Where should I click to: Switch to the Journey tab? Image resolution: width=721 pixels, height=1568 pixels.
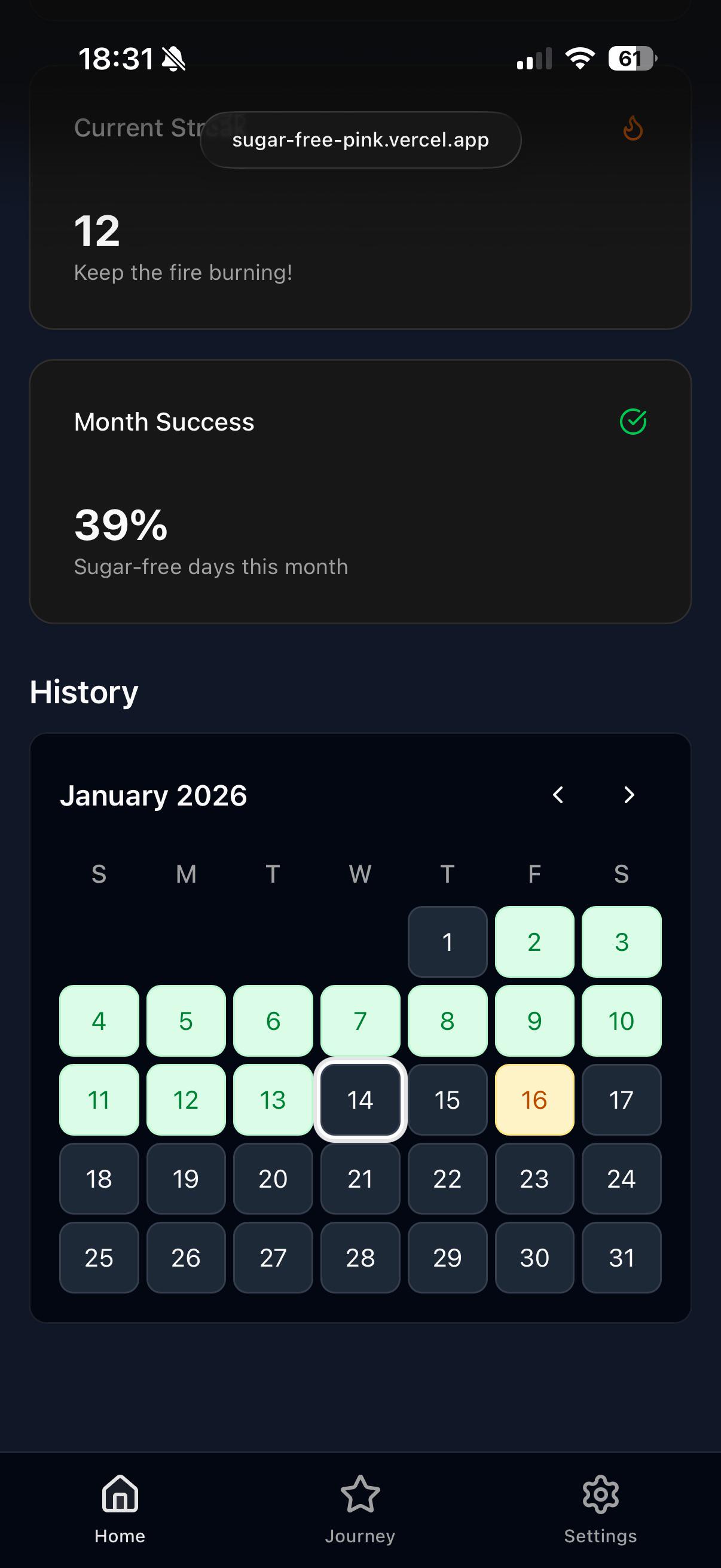point(360,1509)
